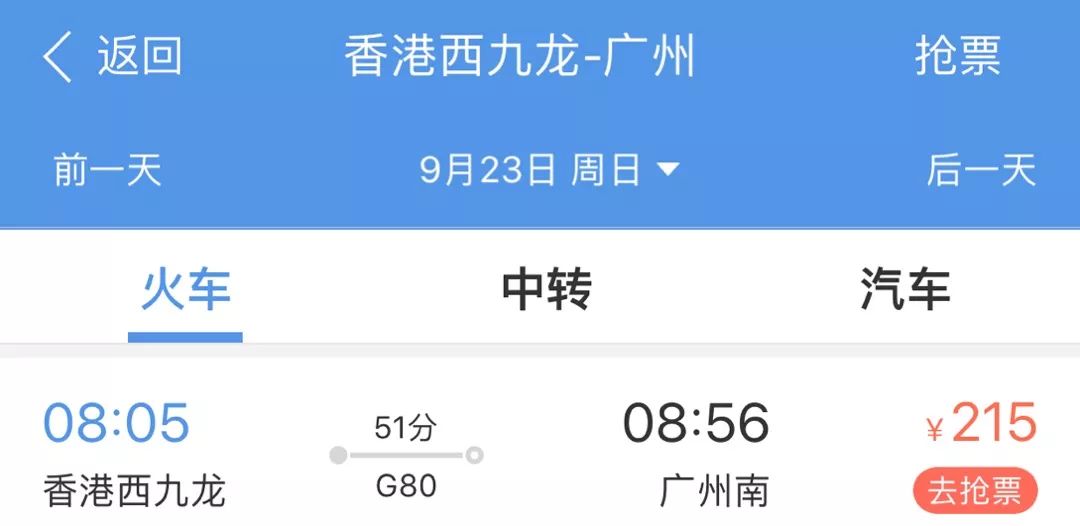Switch to the 中转 tab
This screenshot has width=1080, height=526.
pyautogui.click(x=546, y=291)
